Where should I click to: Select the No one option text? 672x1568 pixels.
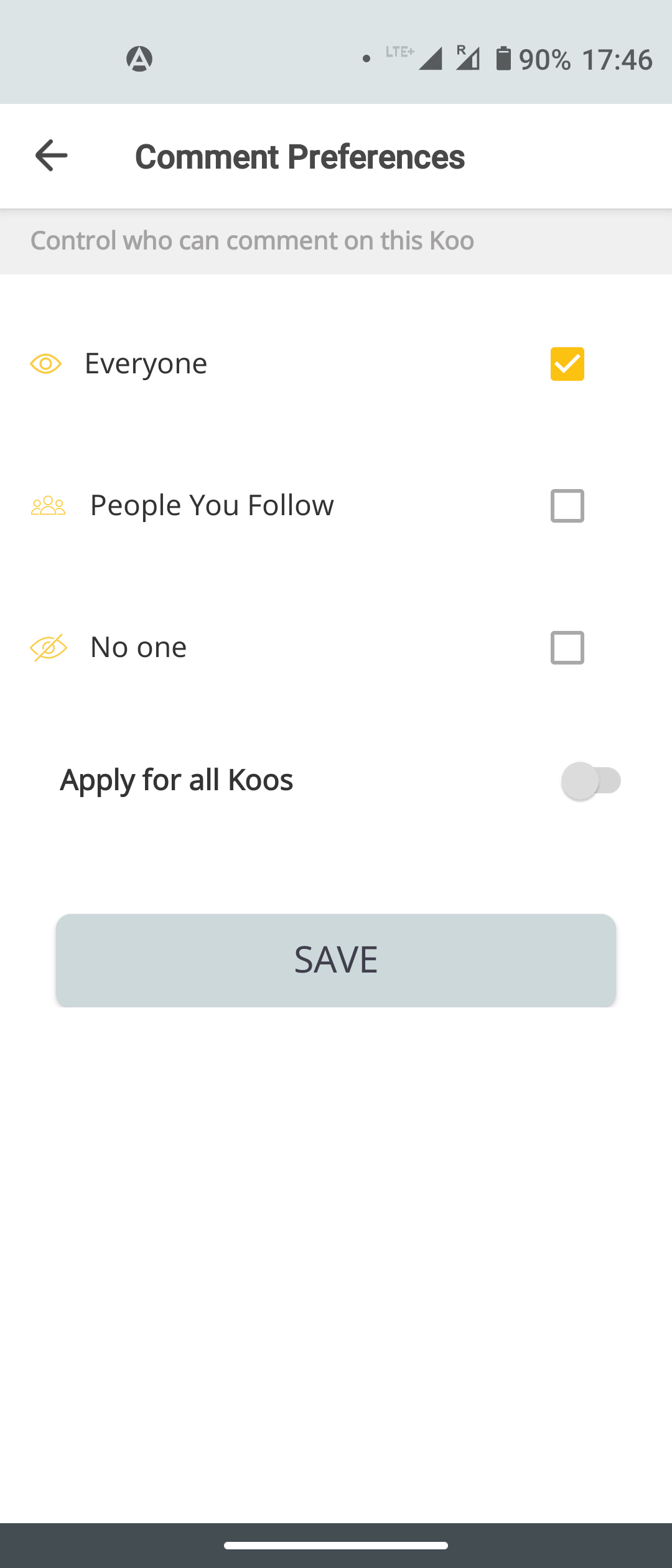138,647
